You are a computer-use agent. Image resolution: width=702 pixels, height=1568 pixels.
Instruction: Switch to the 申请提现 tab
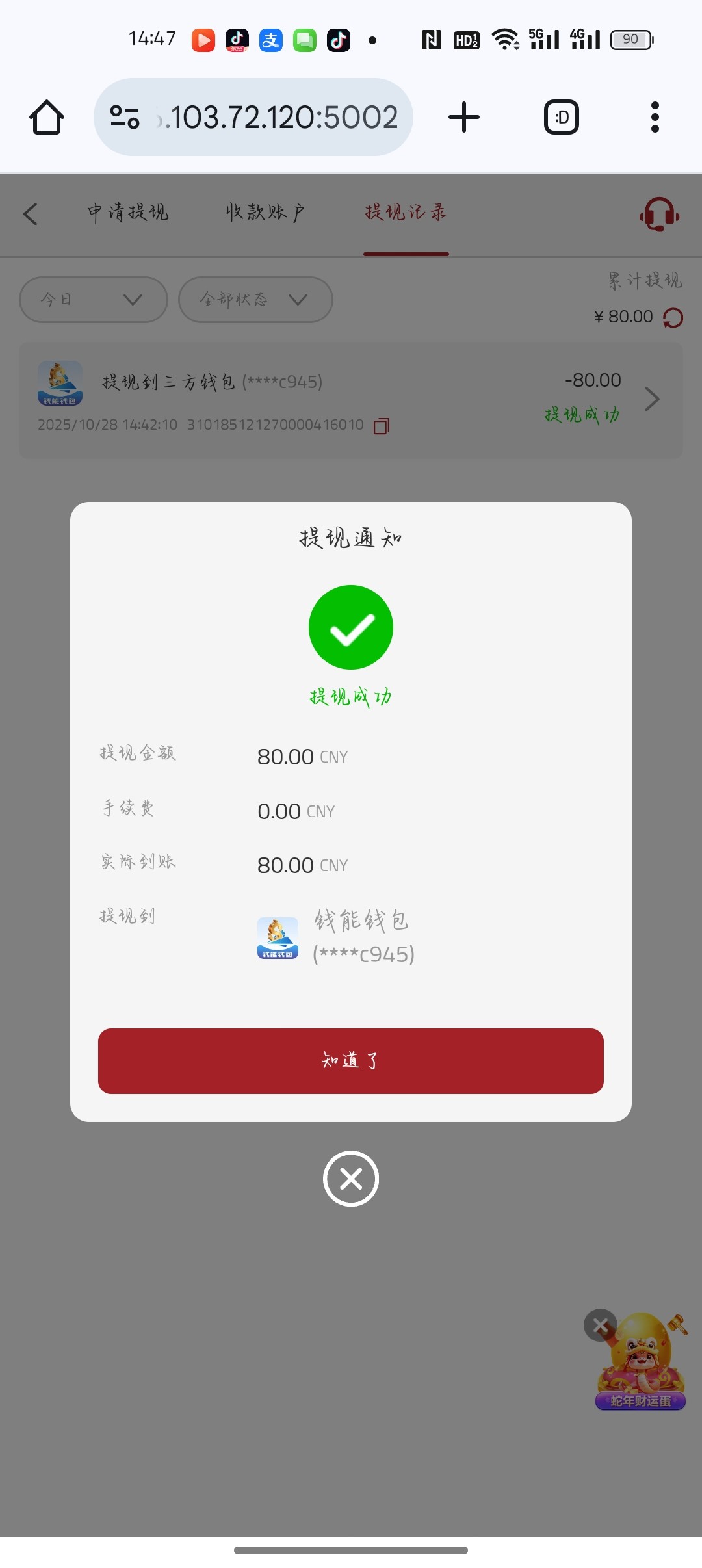128,212
